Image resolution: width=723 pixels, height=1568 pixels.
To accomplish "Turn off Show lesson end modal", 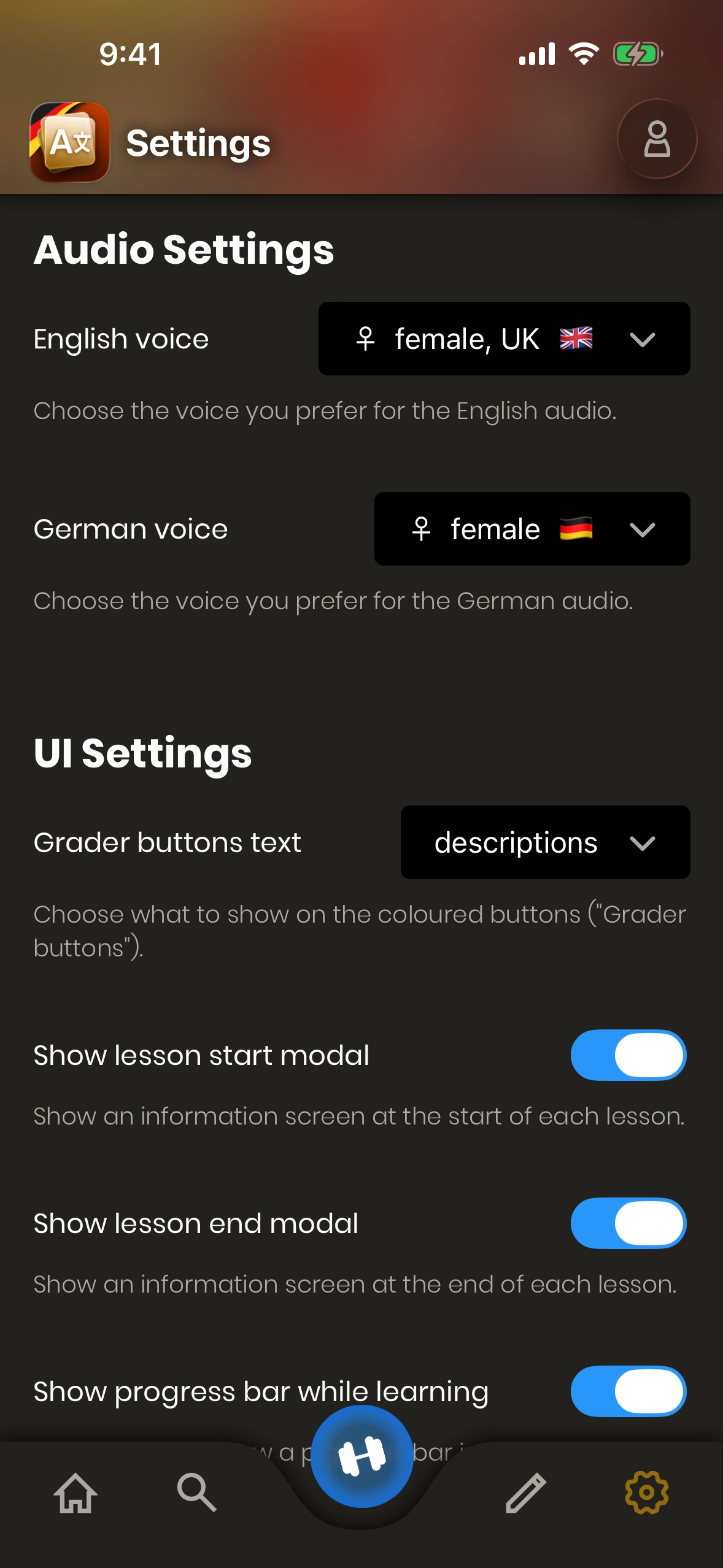I will (628, 1223).
